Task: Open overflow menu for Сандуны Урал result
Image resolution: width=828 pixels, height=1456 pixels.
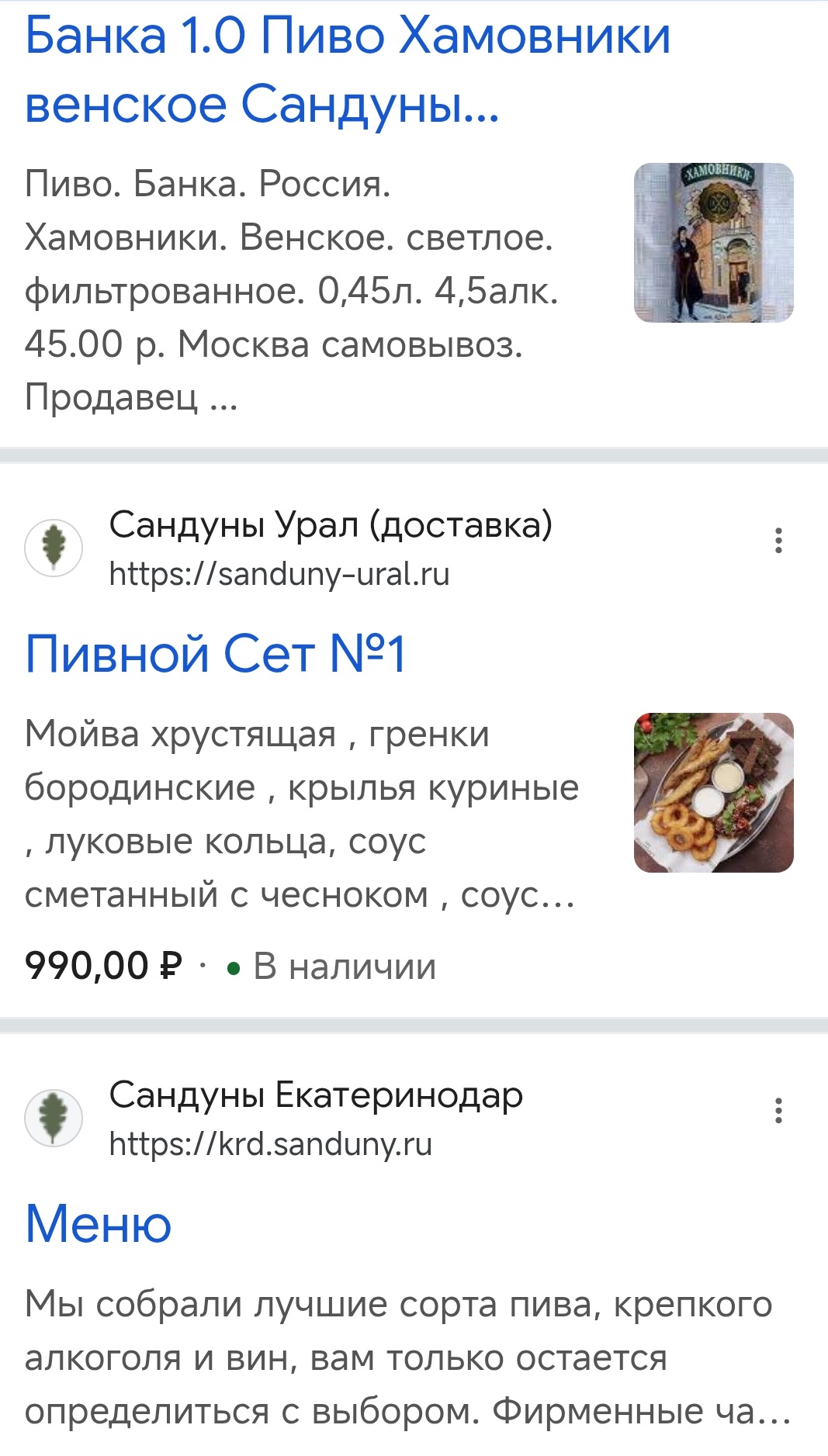Action: coord(778,541)
